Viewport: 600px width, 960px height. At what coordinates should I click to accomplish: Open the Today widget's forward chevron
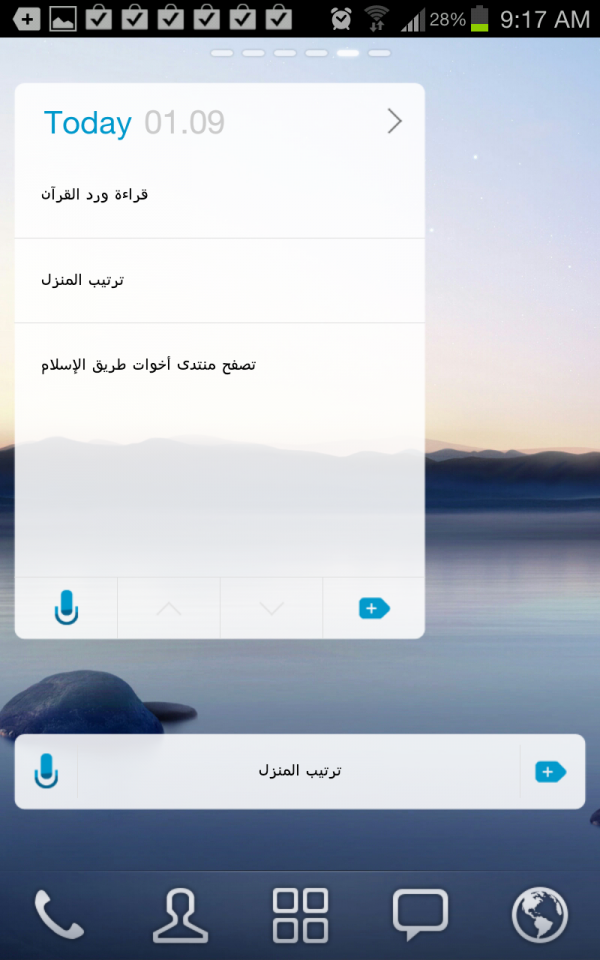(395, 121)
